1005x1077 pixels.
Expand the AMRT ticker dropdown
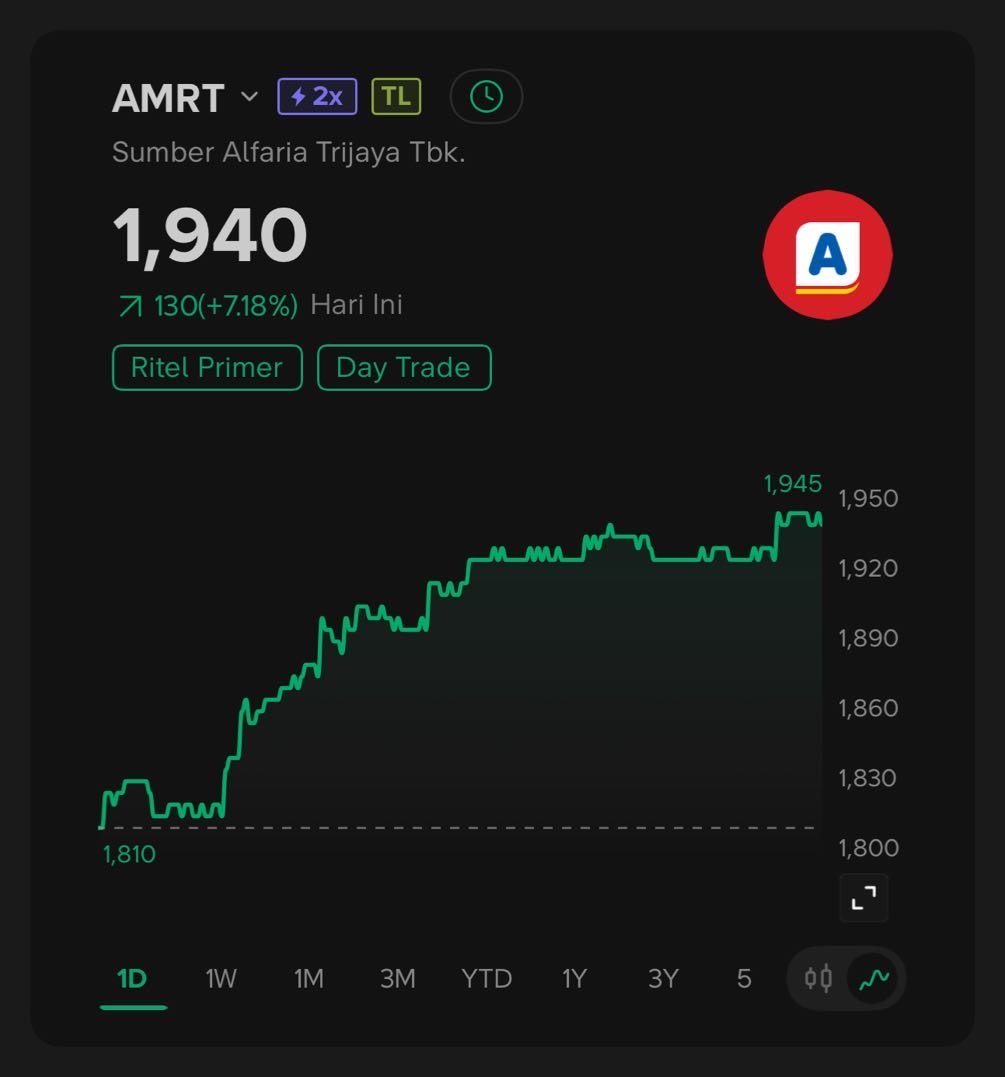249,97
